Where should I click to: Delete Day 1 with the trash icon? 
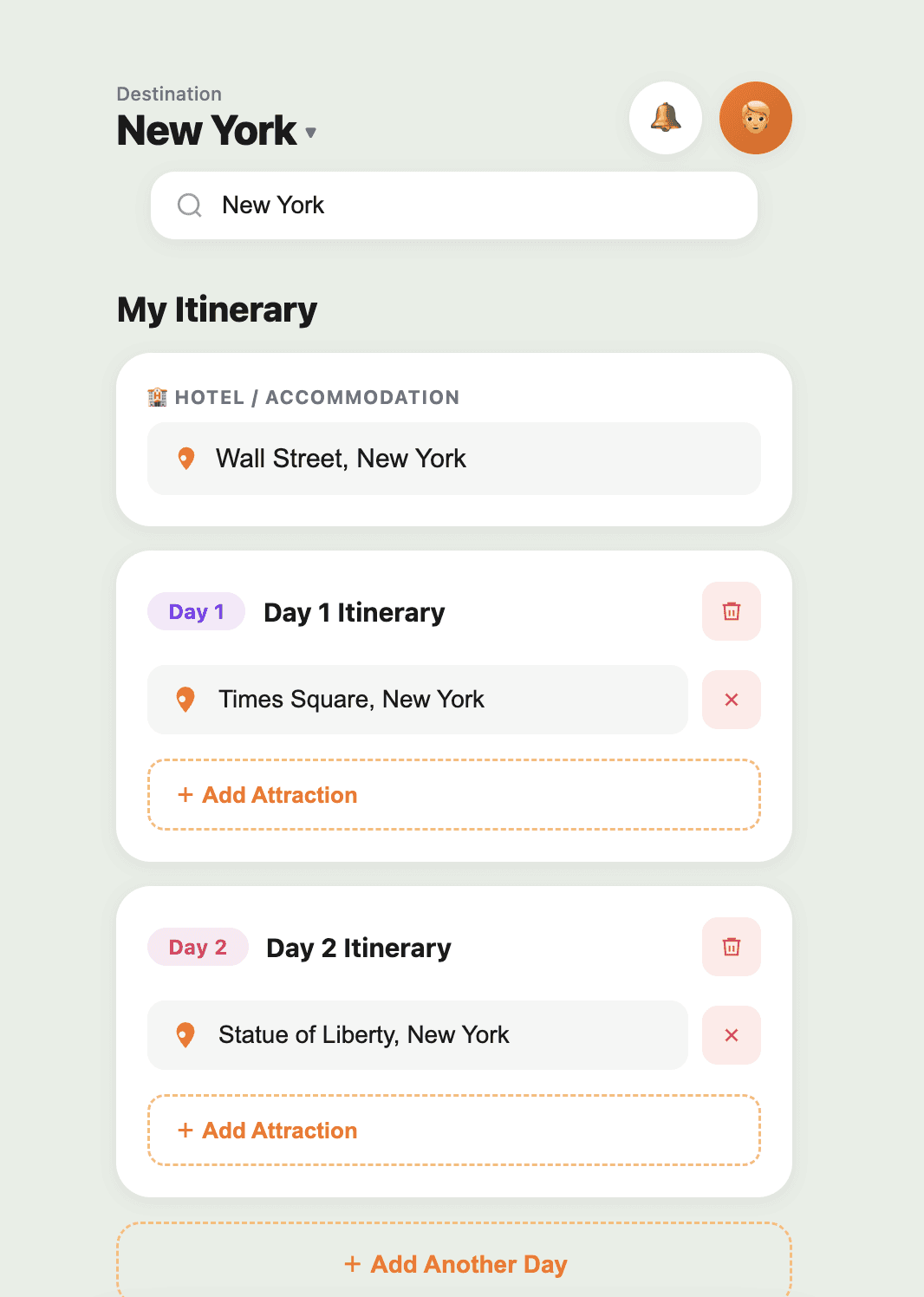pyautogui.click(x=732, y=611)
